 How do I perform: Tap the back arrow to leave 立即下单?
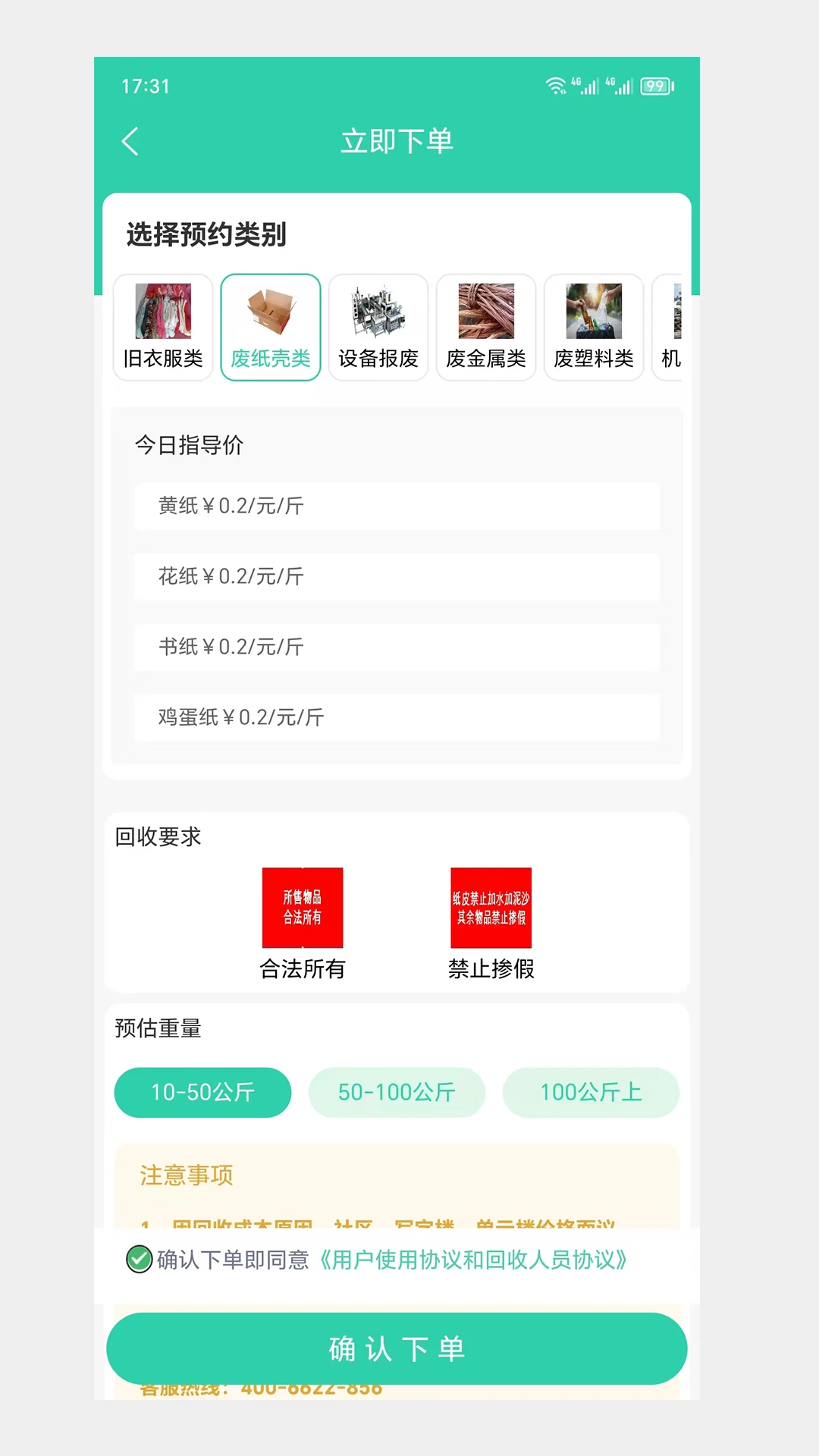point(130,141)
